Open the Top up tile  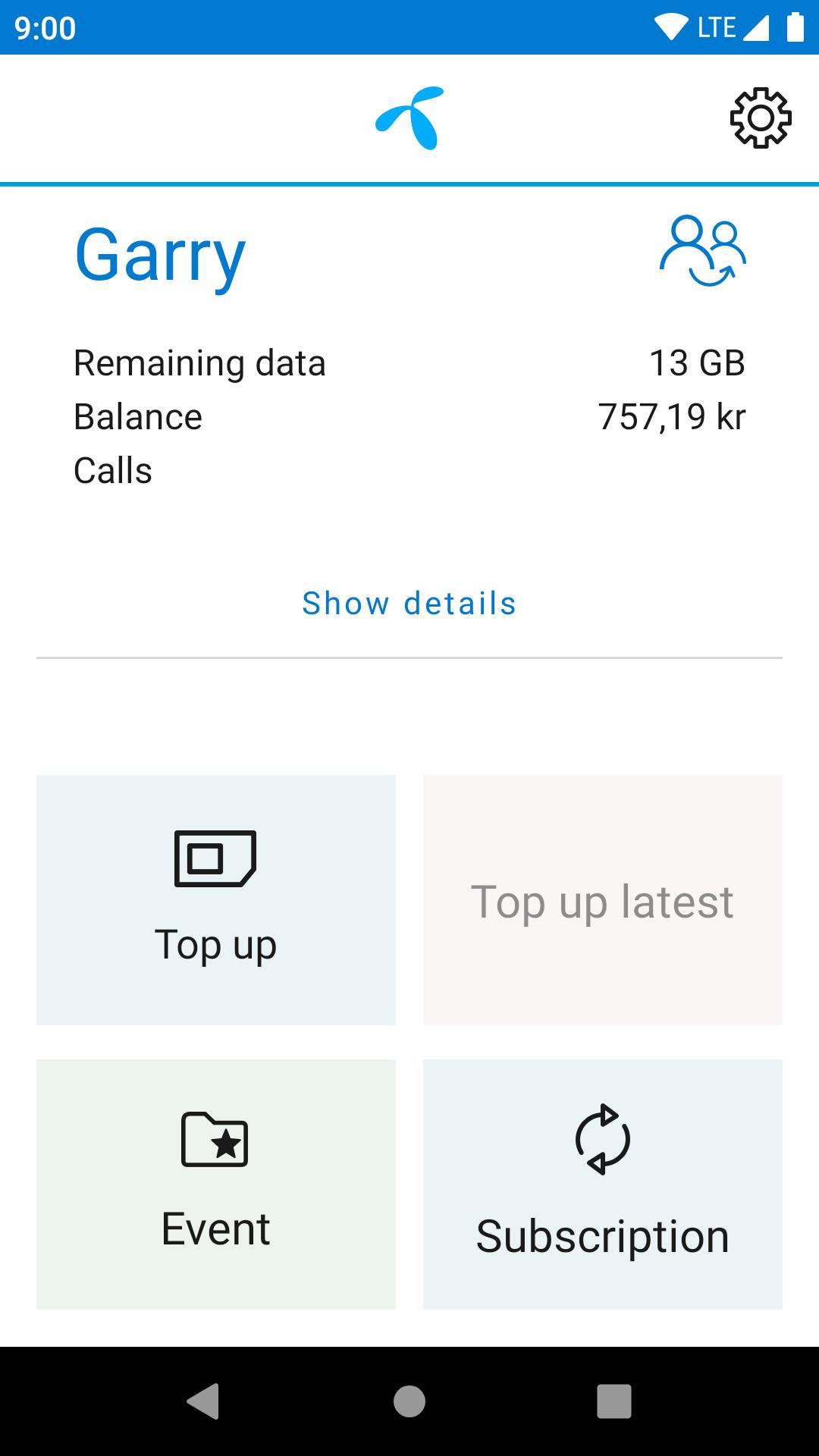(x=216, y=899)
